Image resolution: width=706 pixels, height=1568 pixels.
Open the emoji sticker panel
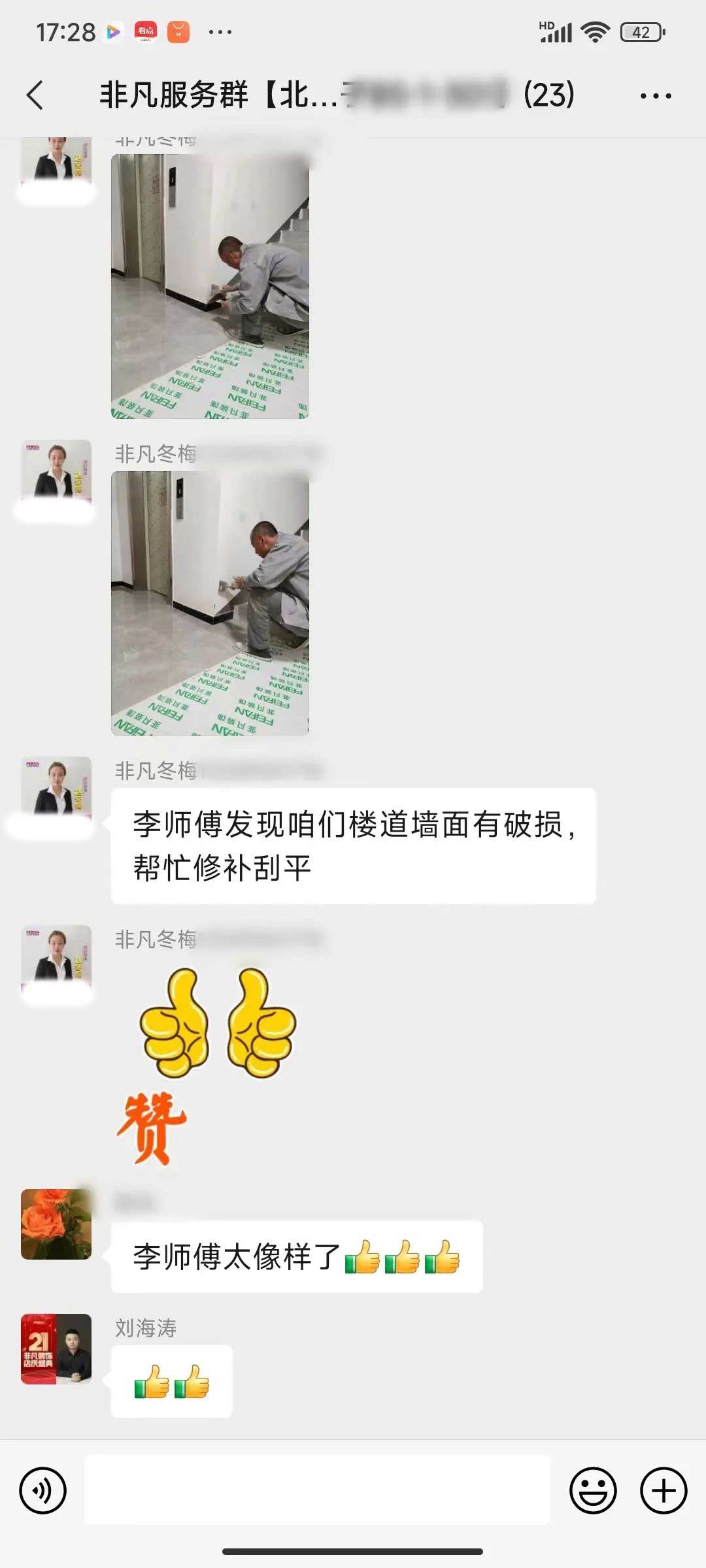tap(593, 1490)
